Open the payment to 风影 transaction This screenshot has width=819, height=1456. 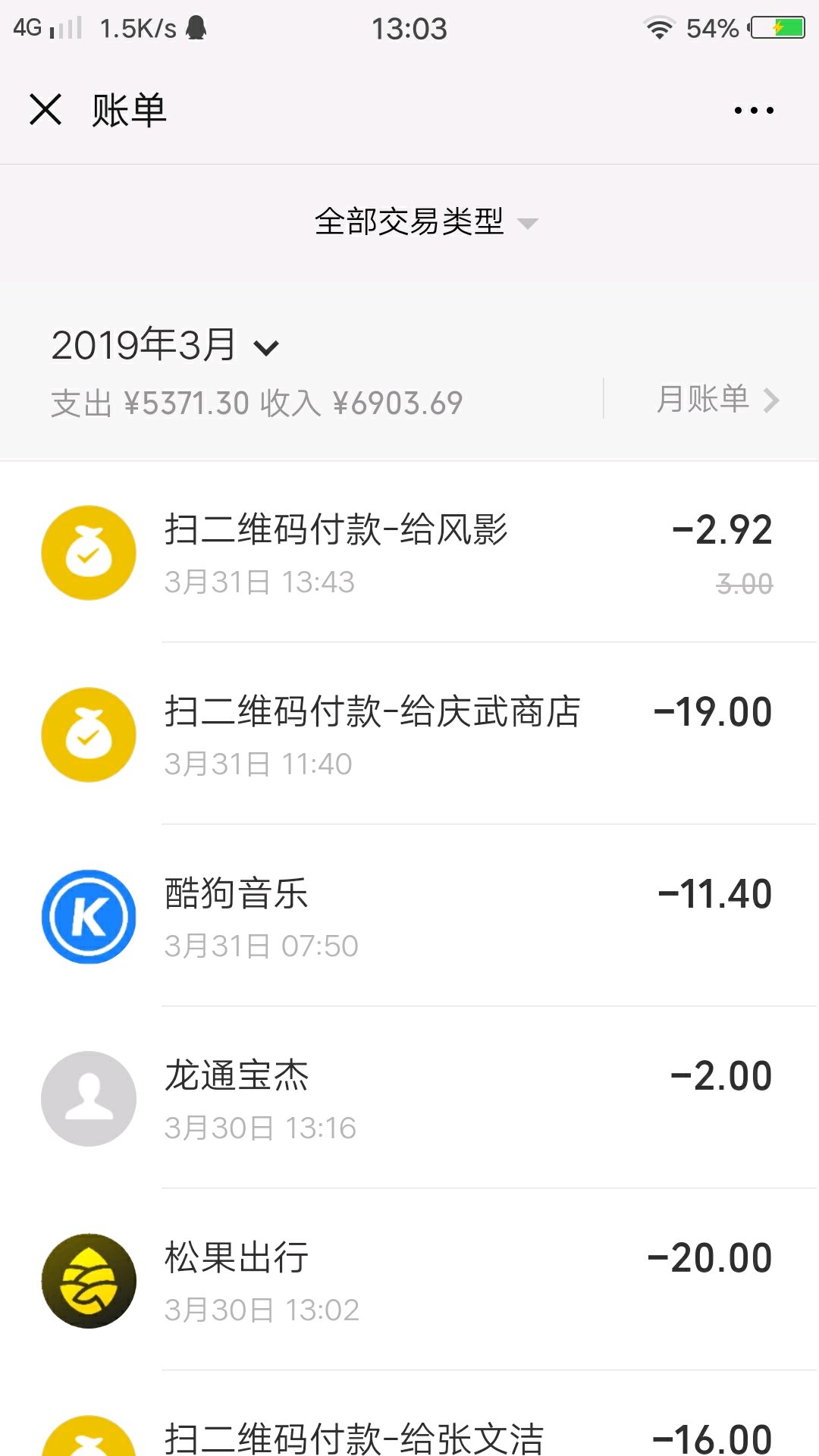click(x=409, y=553)
